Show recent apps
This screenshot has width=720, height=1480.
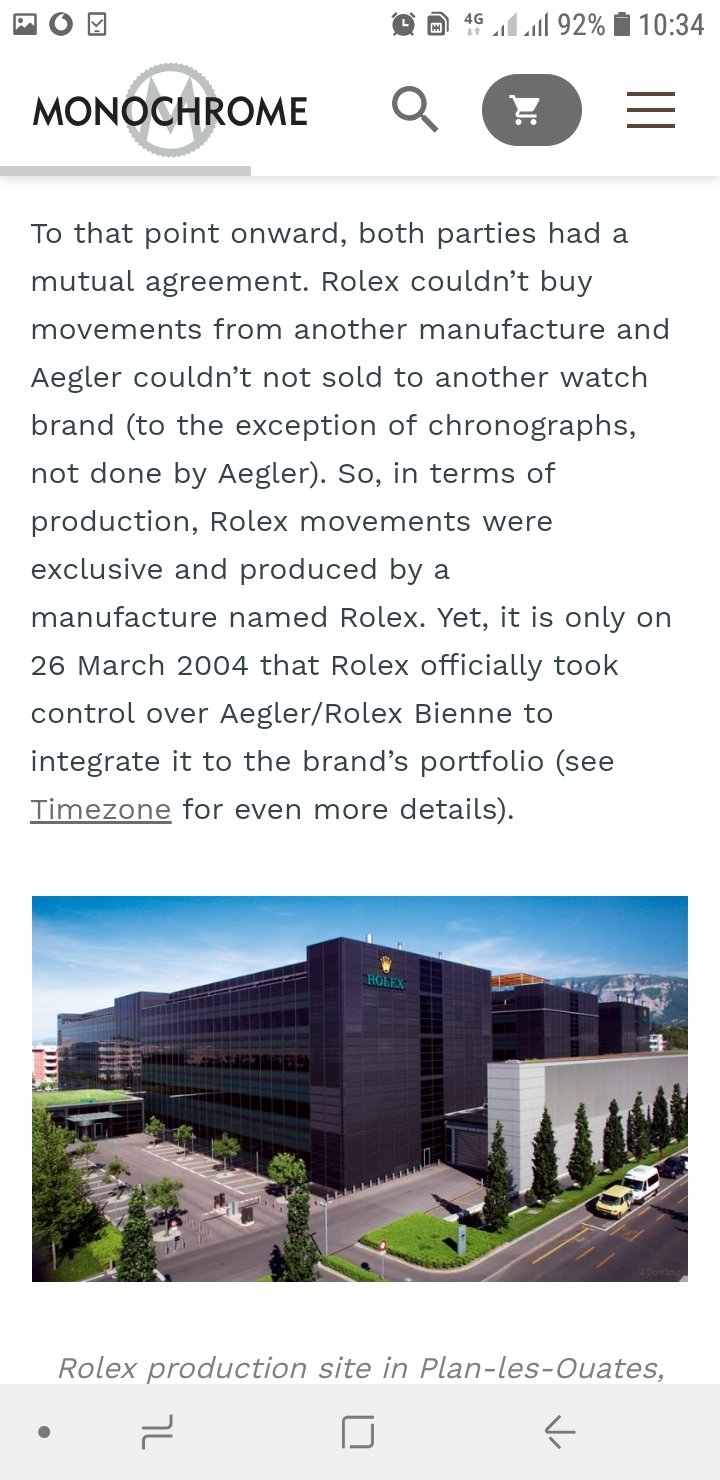click(157, 1433)
